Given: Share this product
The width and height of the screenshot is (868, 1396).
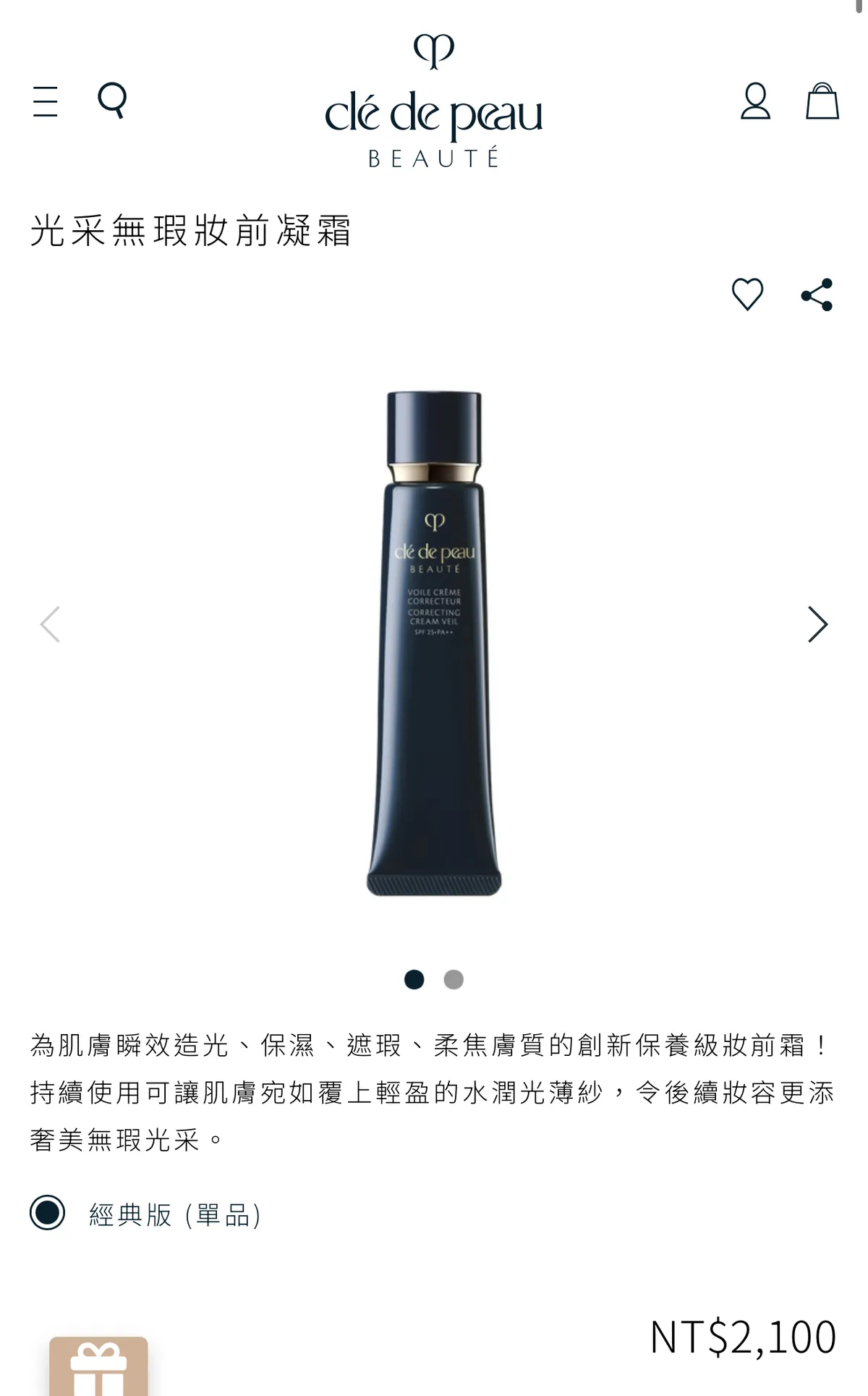Looking at the screenshot, I should (x=817, y=295).
